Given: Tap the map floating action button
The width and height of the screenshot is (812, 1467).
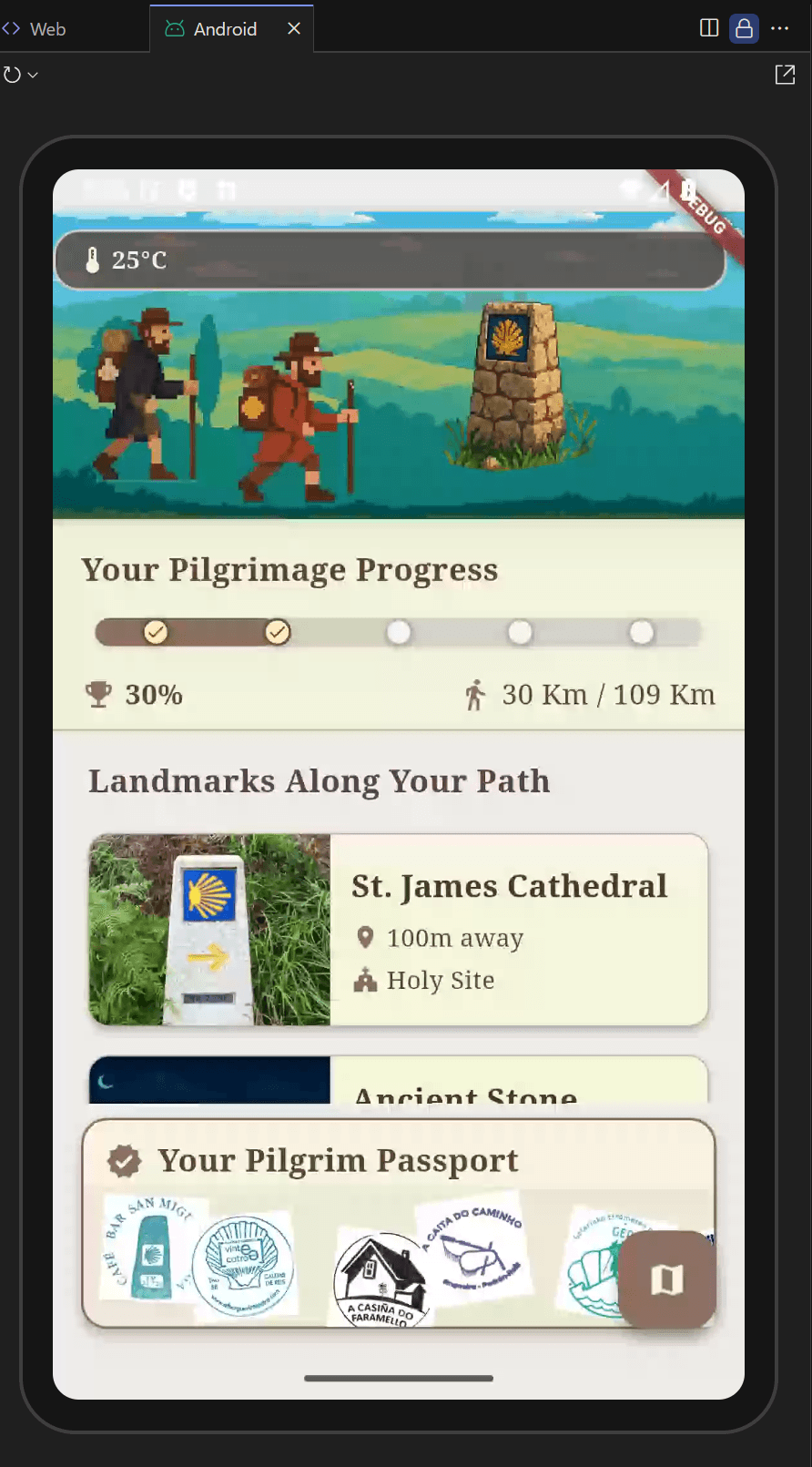Looking at the screenshot, I should (667, 1279).
